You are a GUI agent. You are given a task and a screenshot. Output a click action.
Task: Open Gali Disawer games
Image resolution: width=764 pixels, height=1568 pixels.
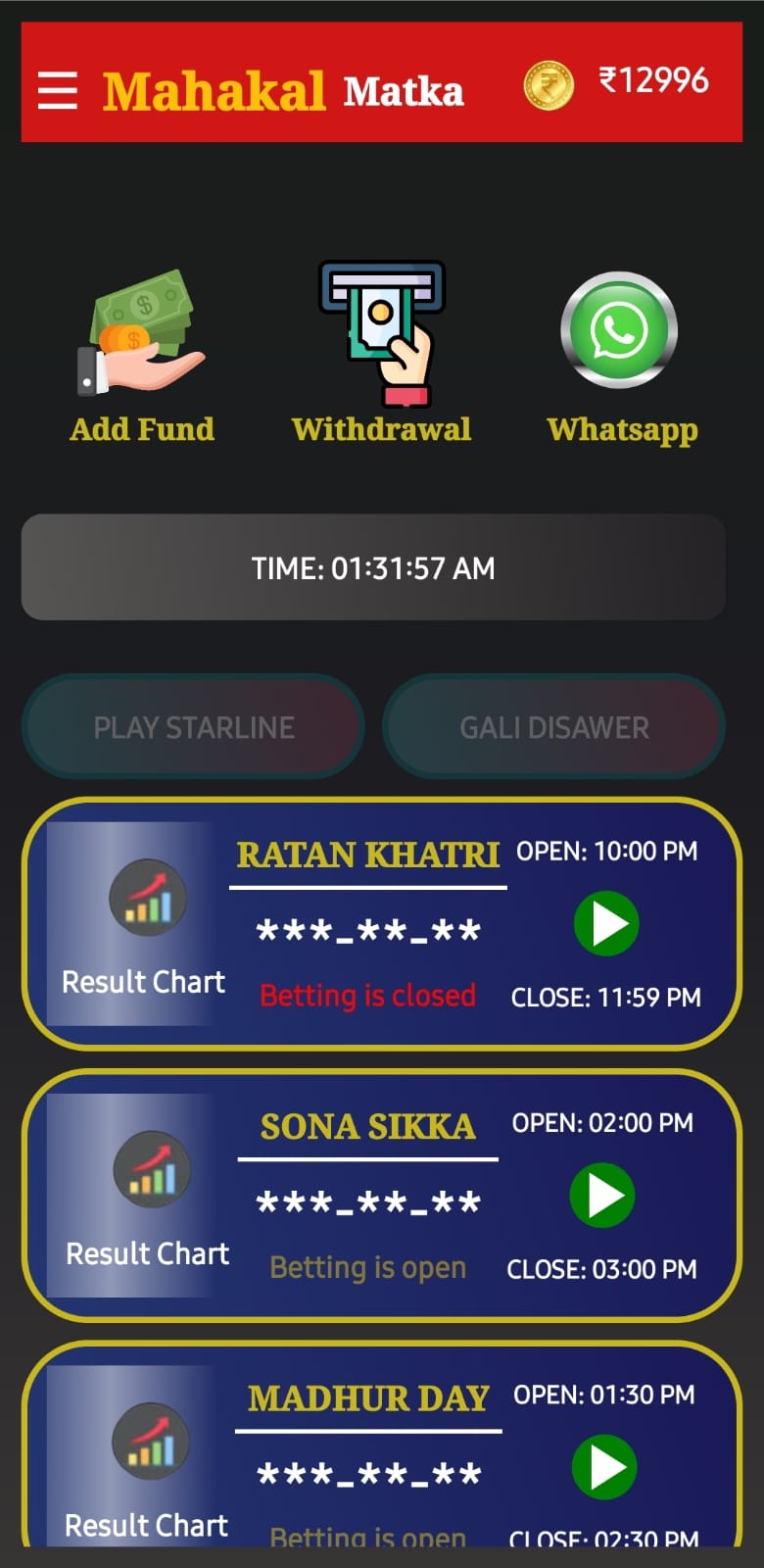(553, 727)
